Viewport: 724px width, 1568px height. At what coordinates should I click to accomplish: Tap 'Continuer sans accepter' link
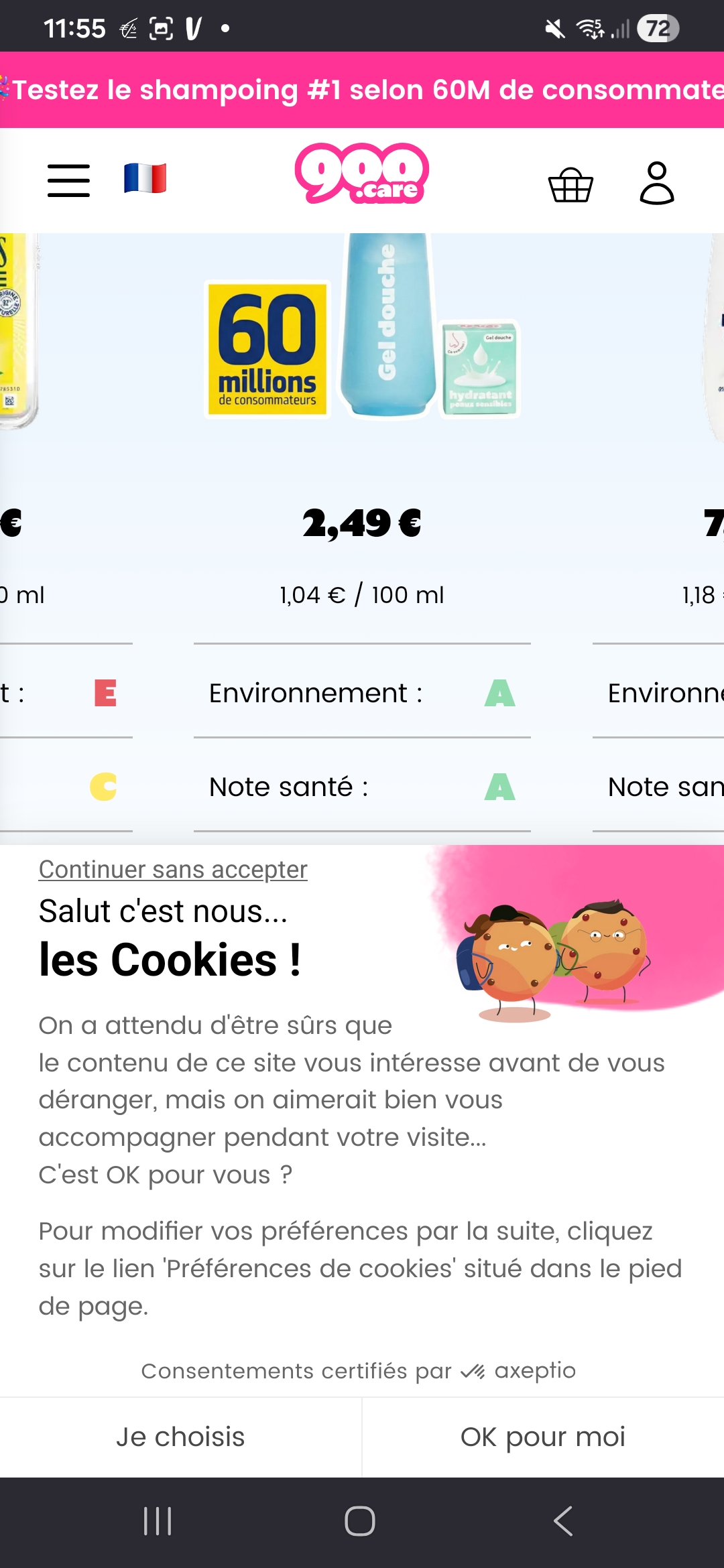tap(173, 869)
